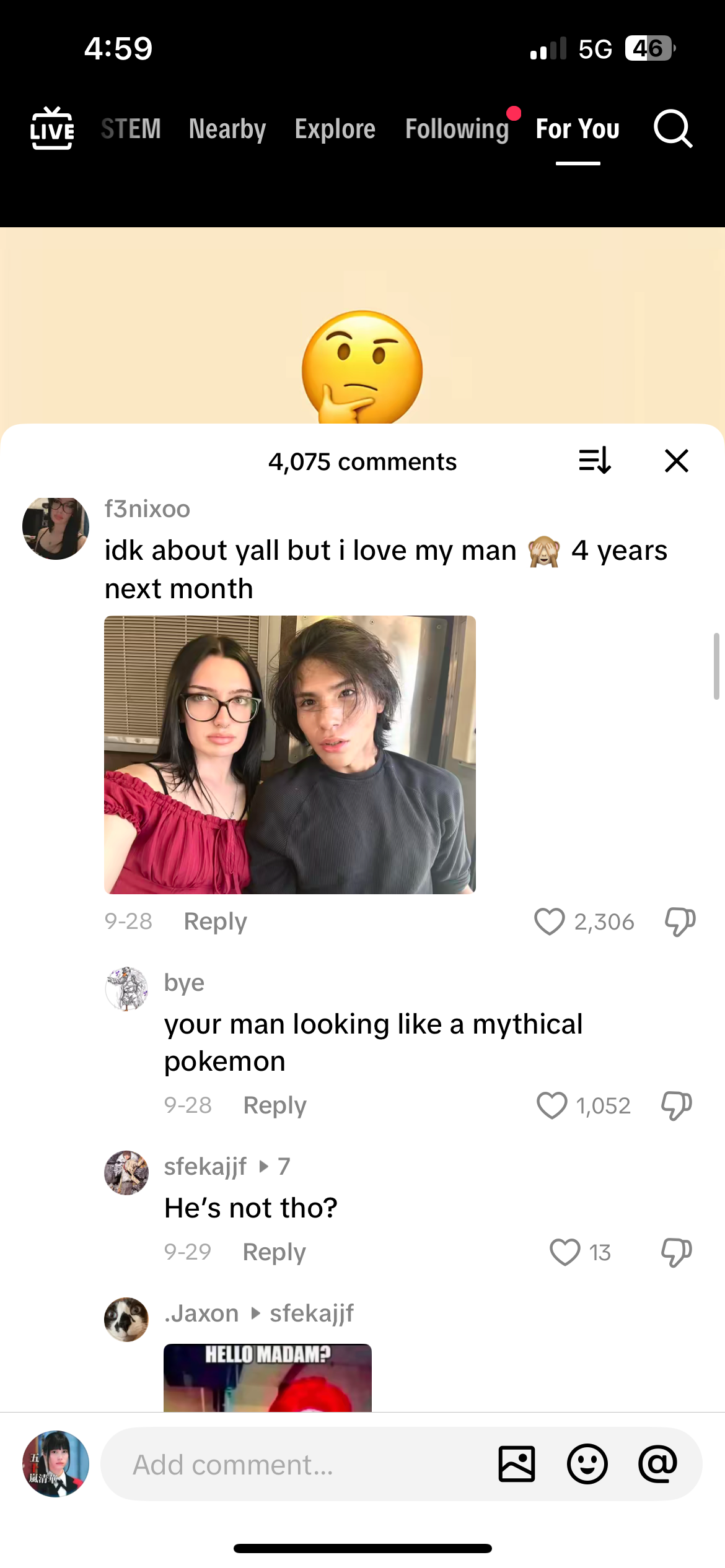Mention someone with the @ icon

pyautogui.click(x=657, y=1465)
